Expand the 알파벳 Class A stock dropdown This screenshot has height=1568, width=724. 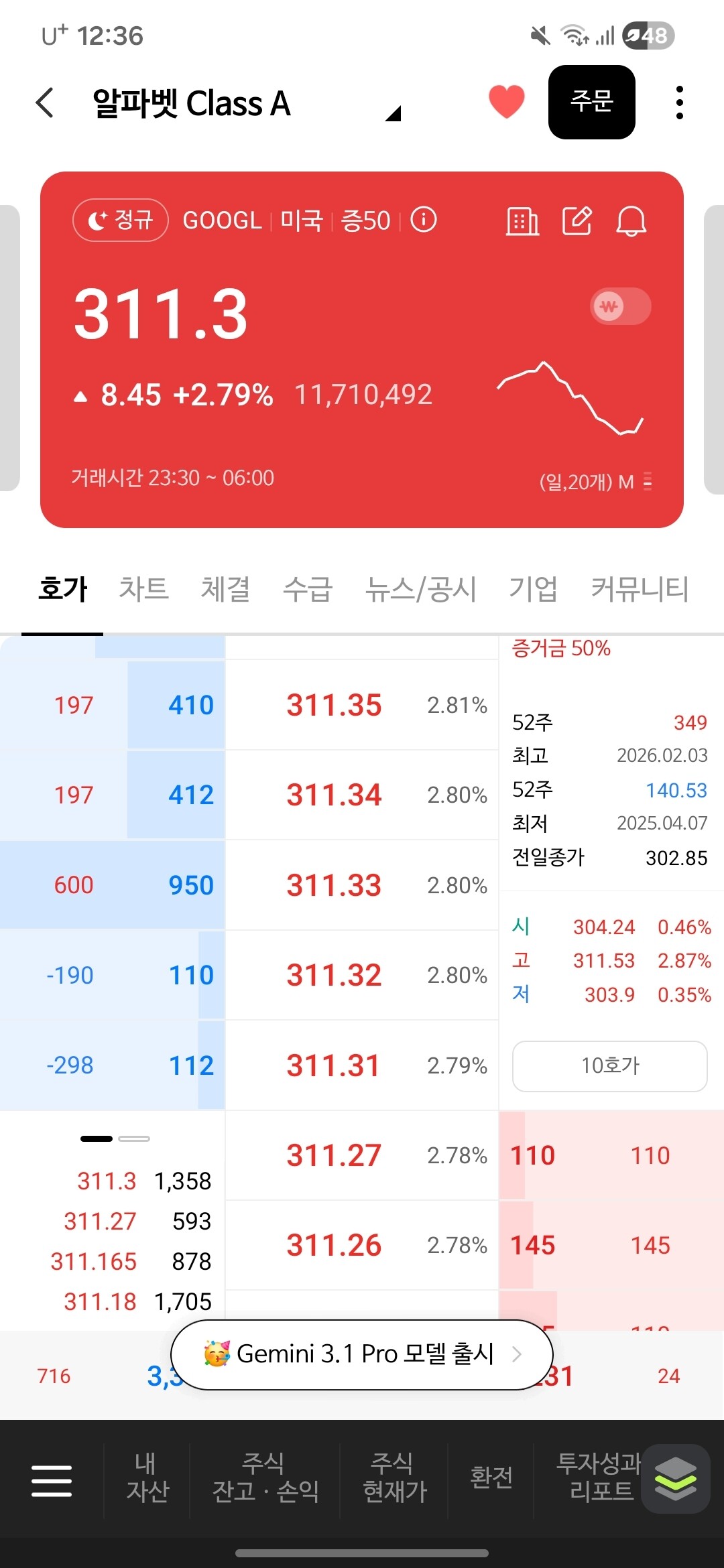[x=393, y=114]
